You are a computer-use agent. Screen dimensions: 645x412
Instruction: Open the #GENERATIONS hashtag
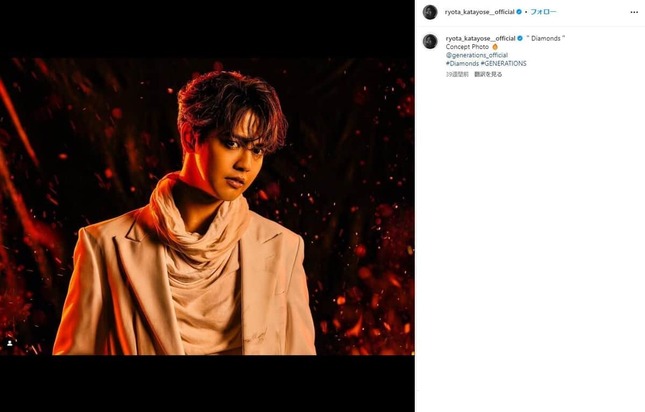coord(504,63)
